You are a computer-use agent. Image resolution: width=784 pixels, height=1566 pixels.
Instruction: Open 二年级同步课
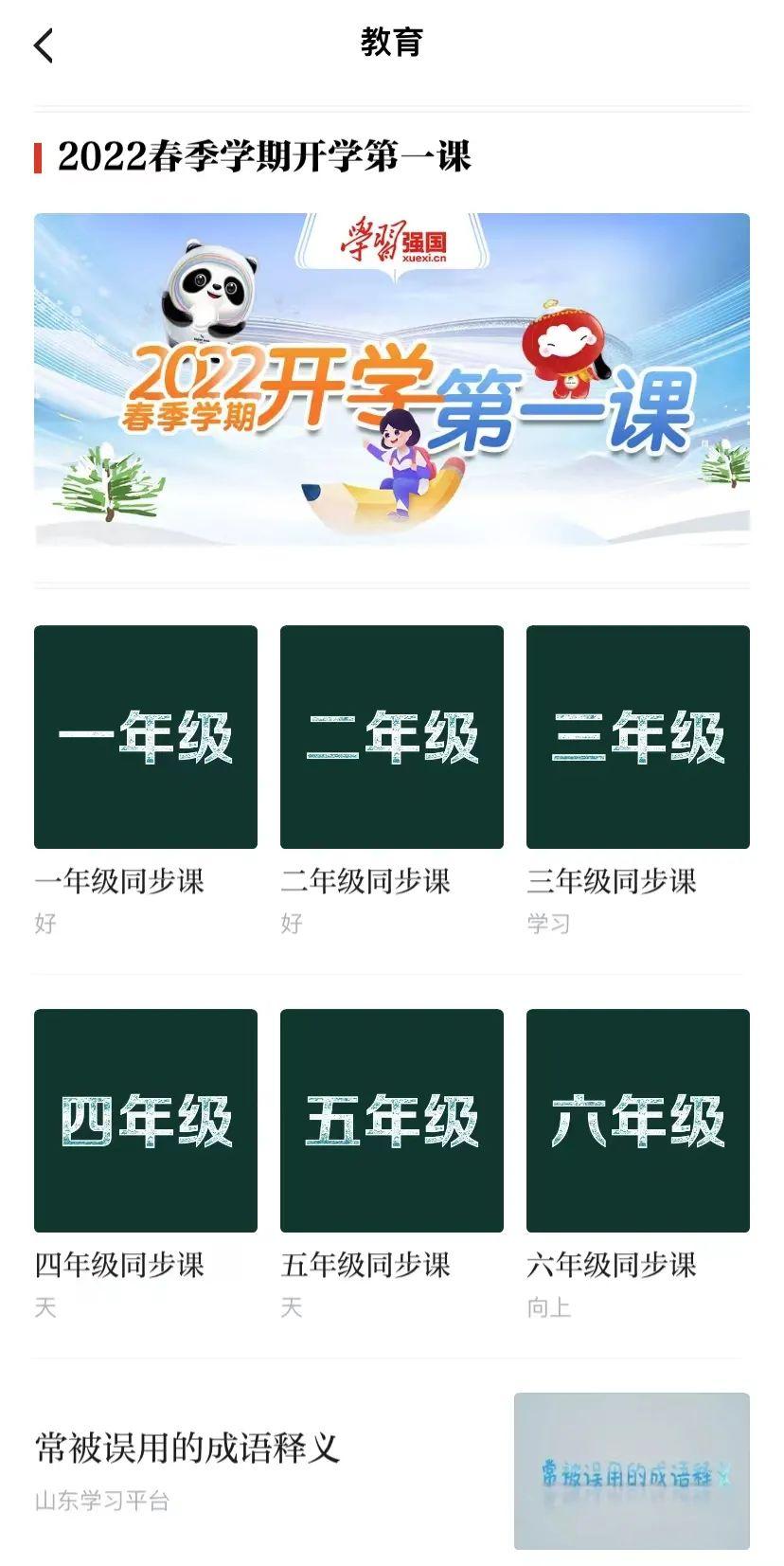tap(392, 737)
